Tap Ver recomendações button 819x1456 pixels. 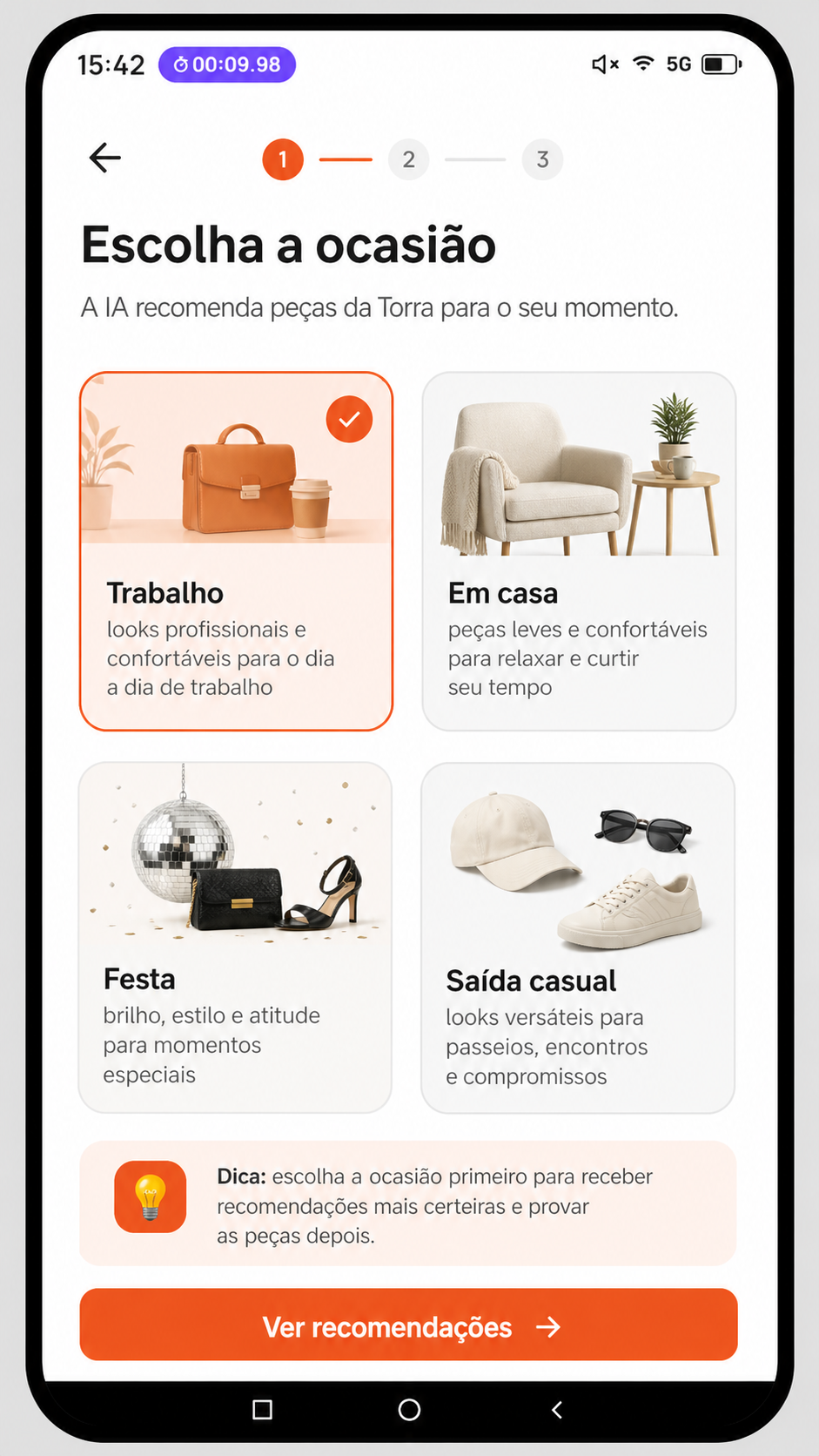click(x=408, y=1325)
